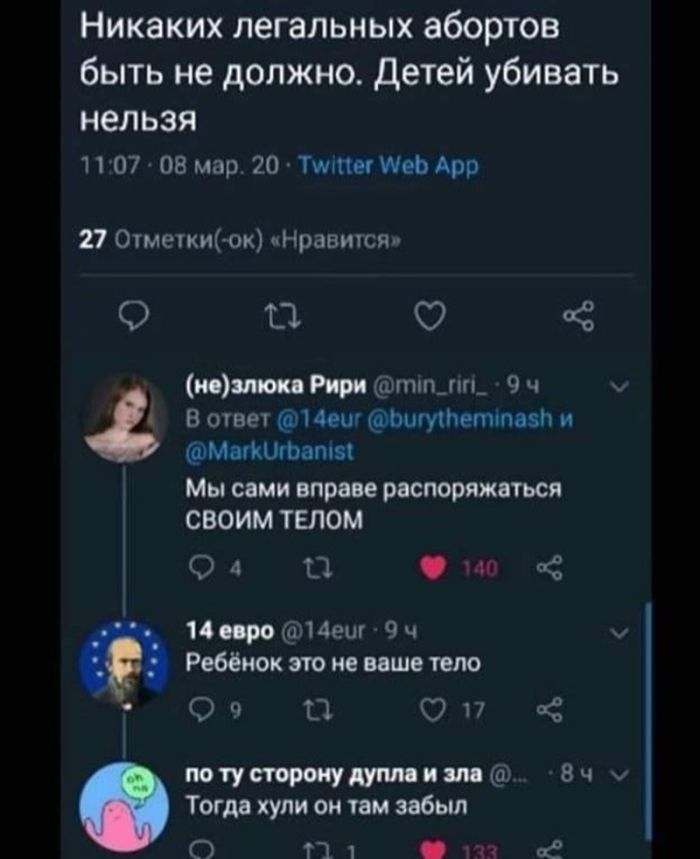Reply to the main tweet about abortions

tap(133, 319)
